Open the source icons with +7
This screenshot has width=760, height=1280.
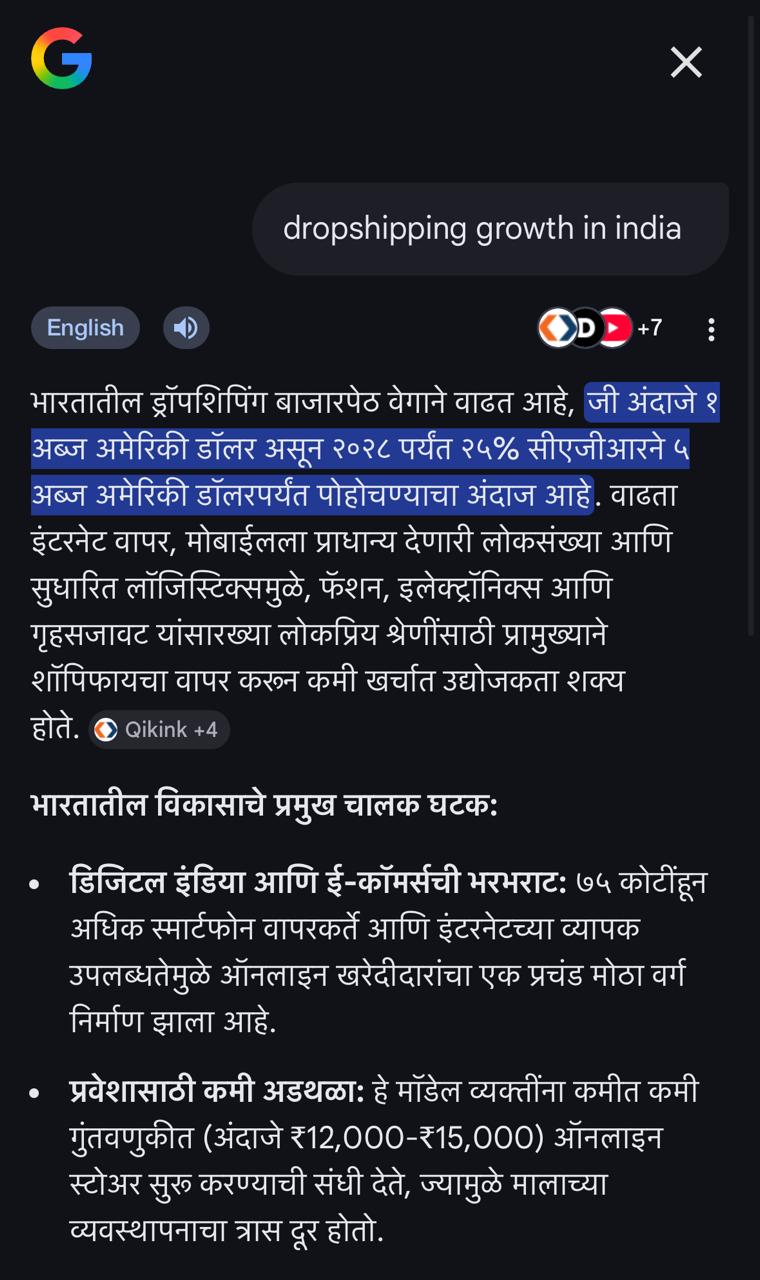tap(600, 328)
